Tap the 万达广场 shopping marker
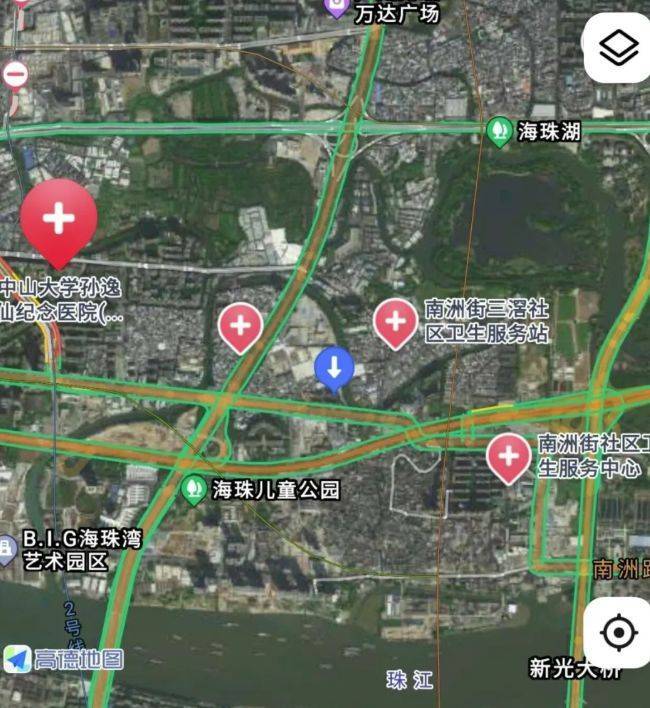The image size is (650, 708). click(x=337, y=9)
